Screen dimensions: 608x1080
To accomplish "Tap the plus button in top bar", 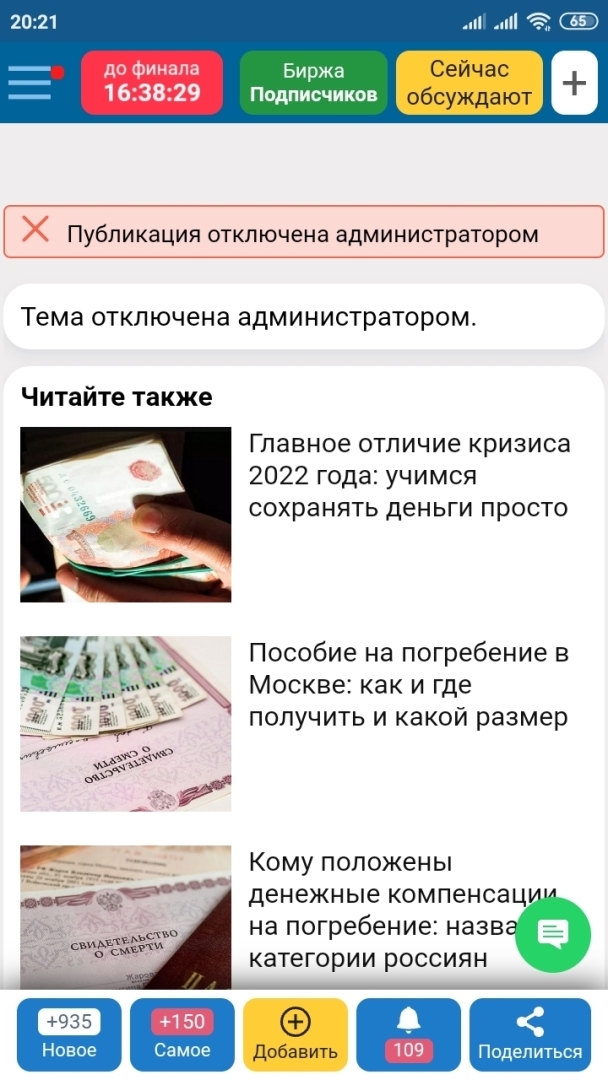I will (x=574, y=82).
